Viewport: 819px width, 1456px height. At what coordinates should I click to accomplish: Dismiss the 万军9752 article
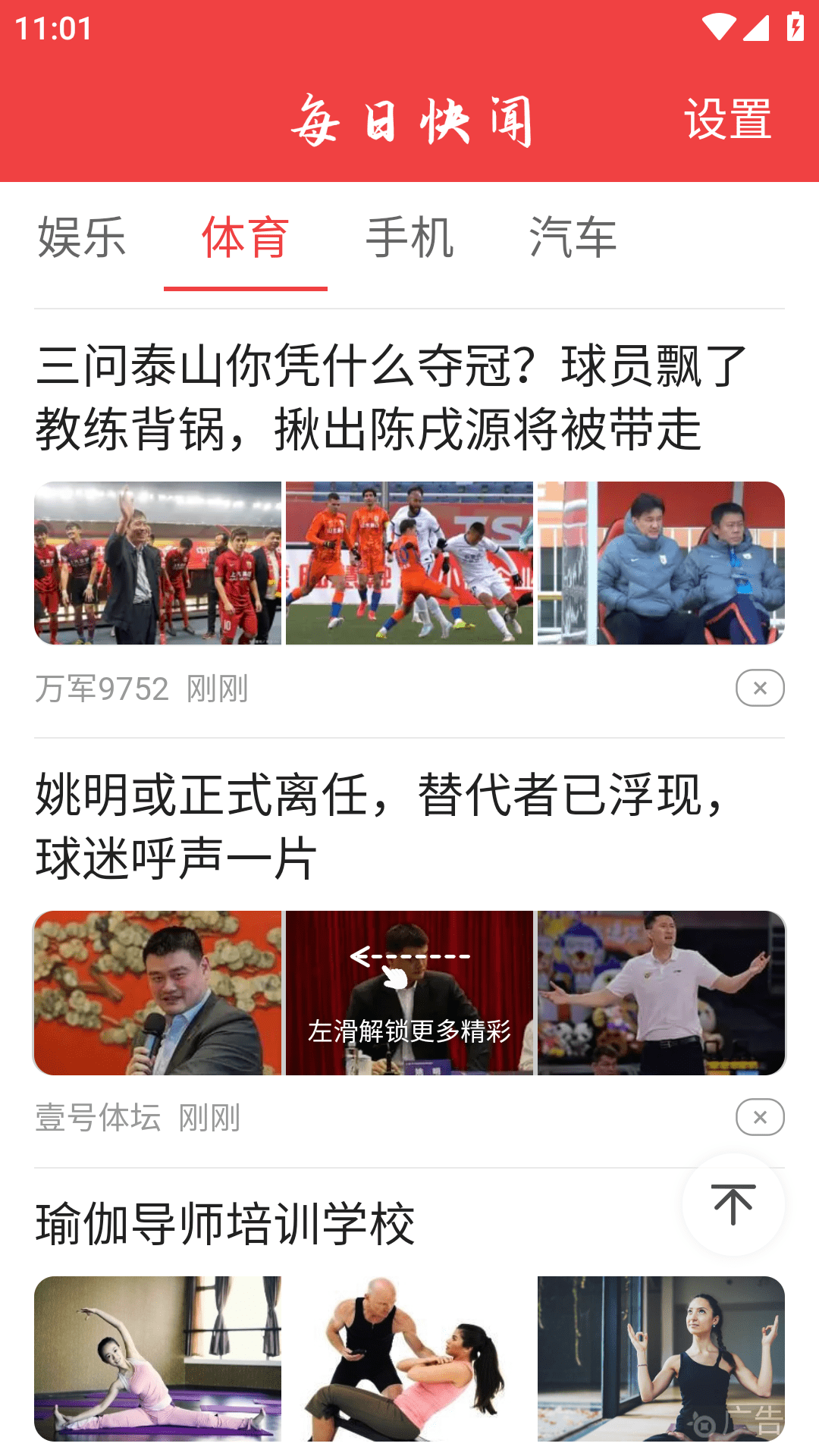760,688
